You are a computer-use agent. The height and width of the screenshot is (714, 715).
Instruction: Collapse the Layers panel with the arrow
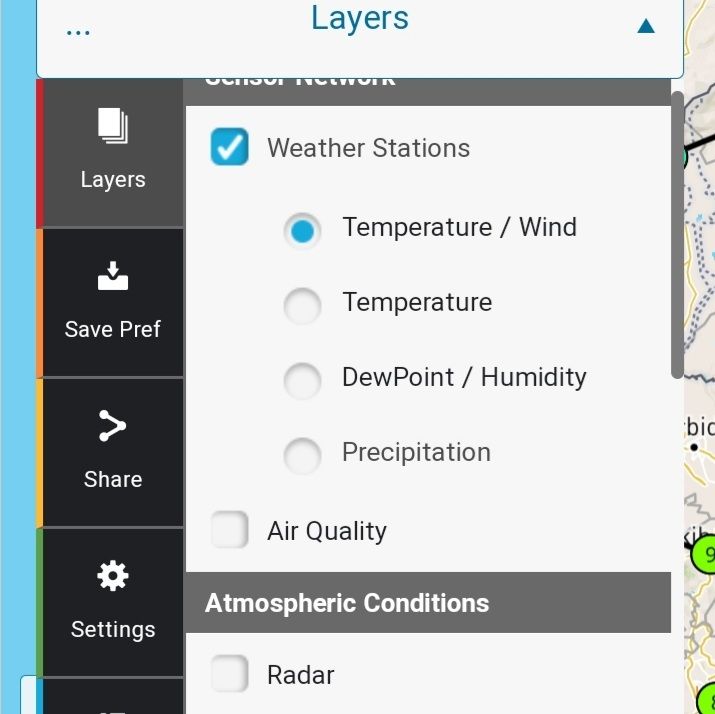[x=645, y=26]
